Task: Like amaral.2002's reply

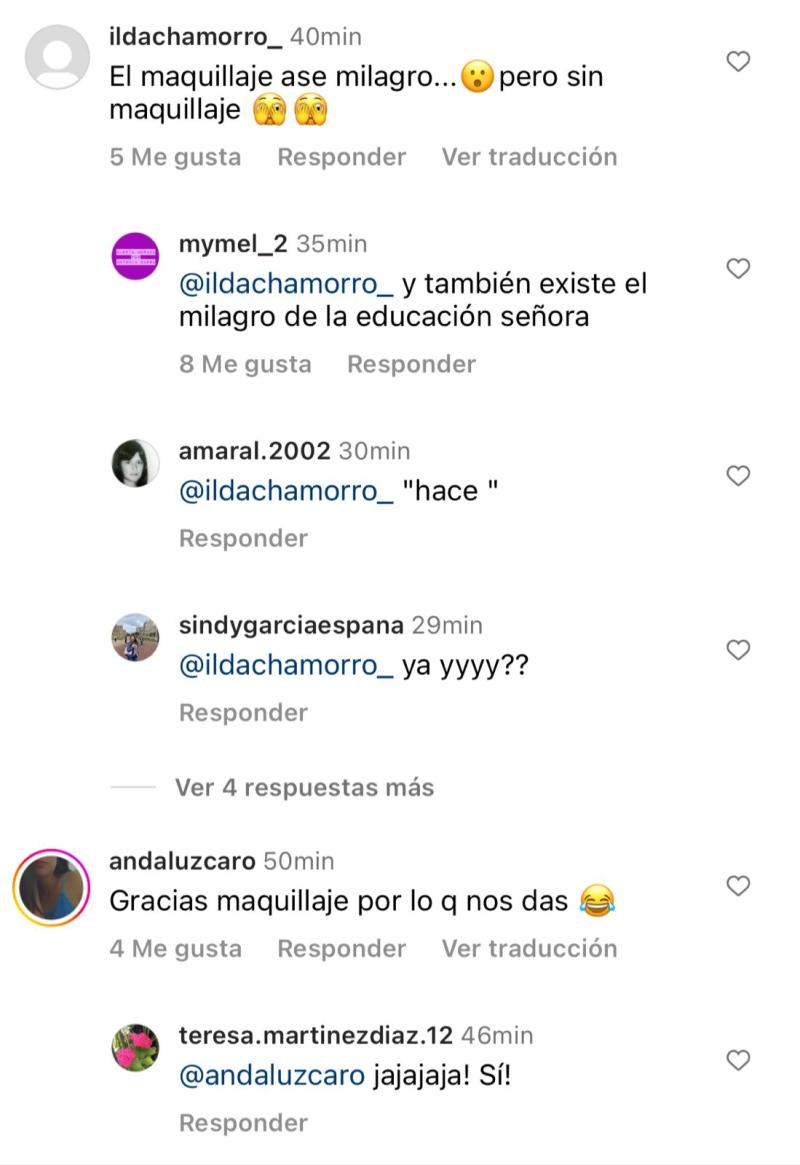Action: click(x=738, y=476)
